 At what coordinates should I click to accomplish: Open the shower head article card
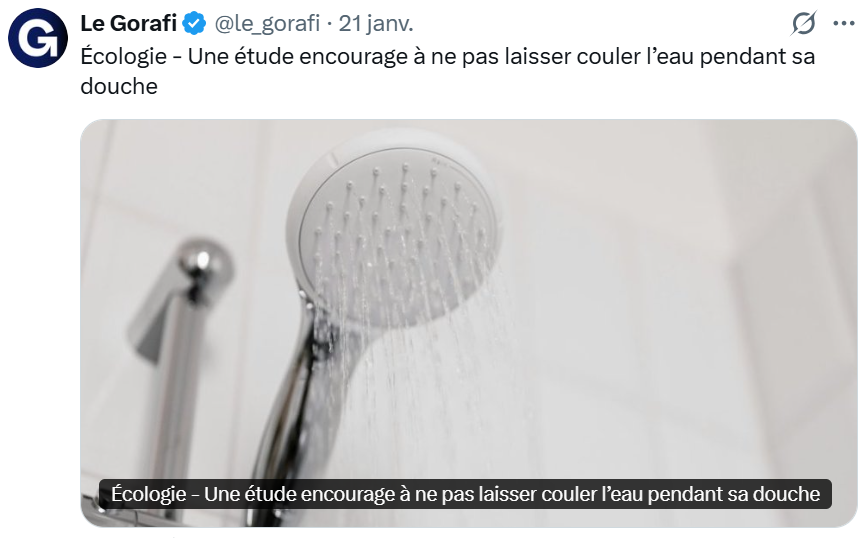pos(468,320)
